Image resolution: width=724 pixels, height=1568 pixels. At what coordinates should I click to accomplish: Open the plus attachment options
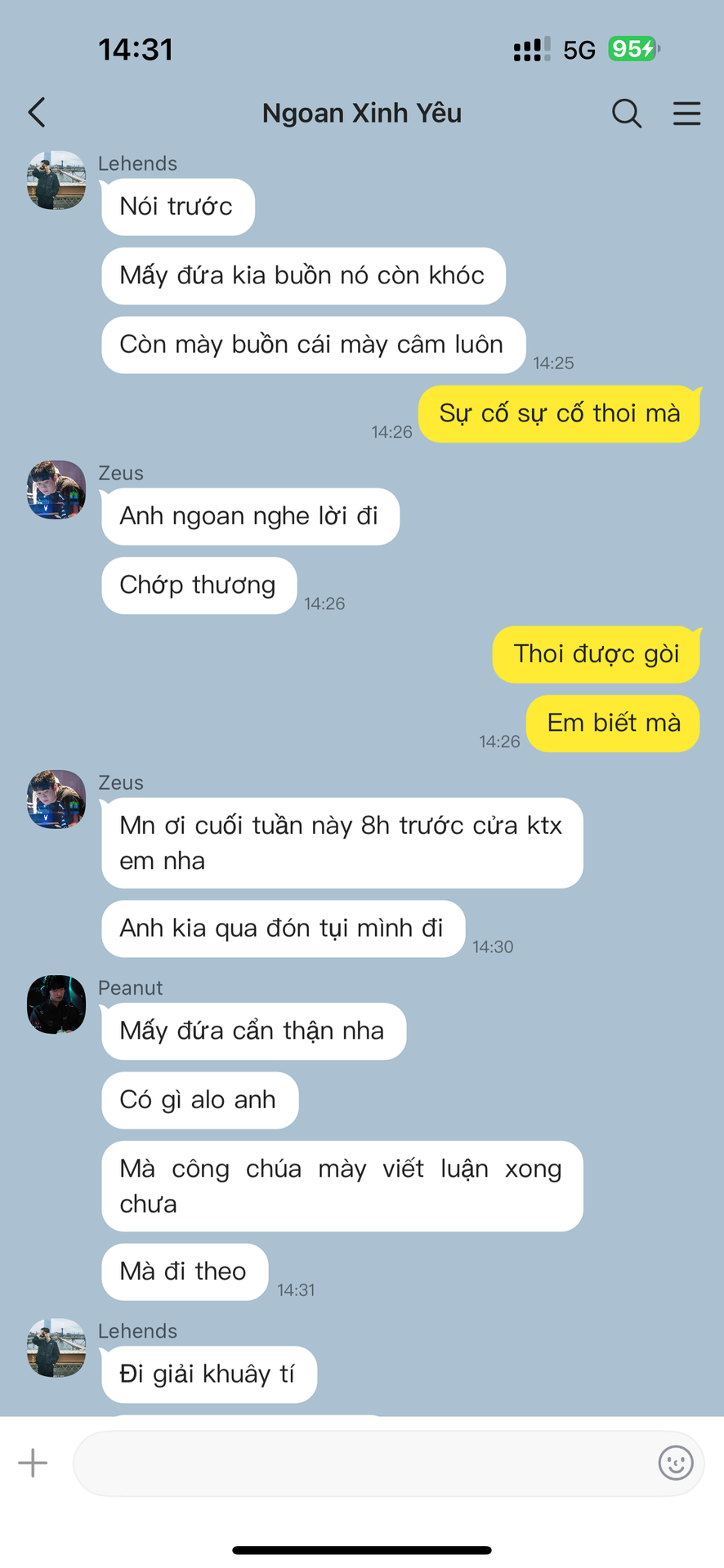click(33, 1463)
